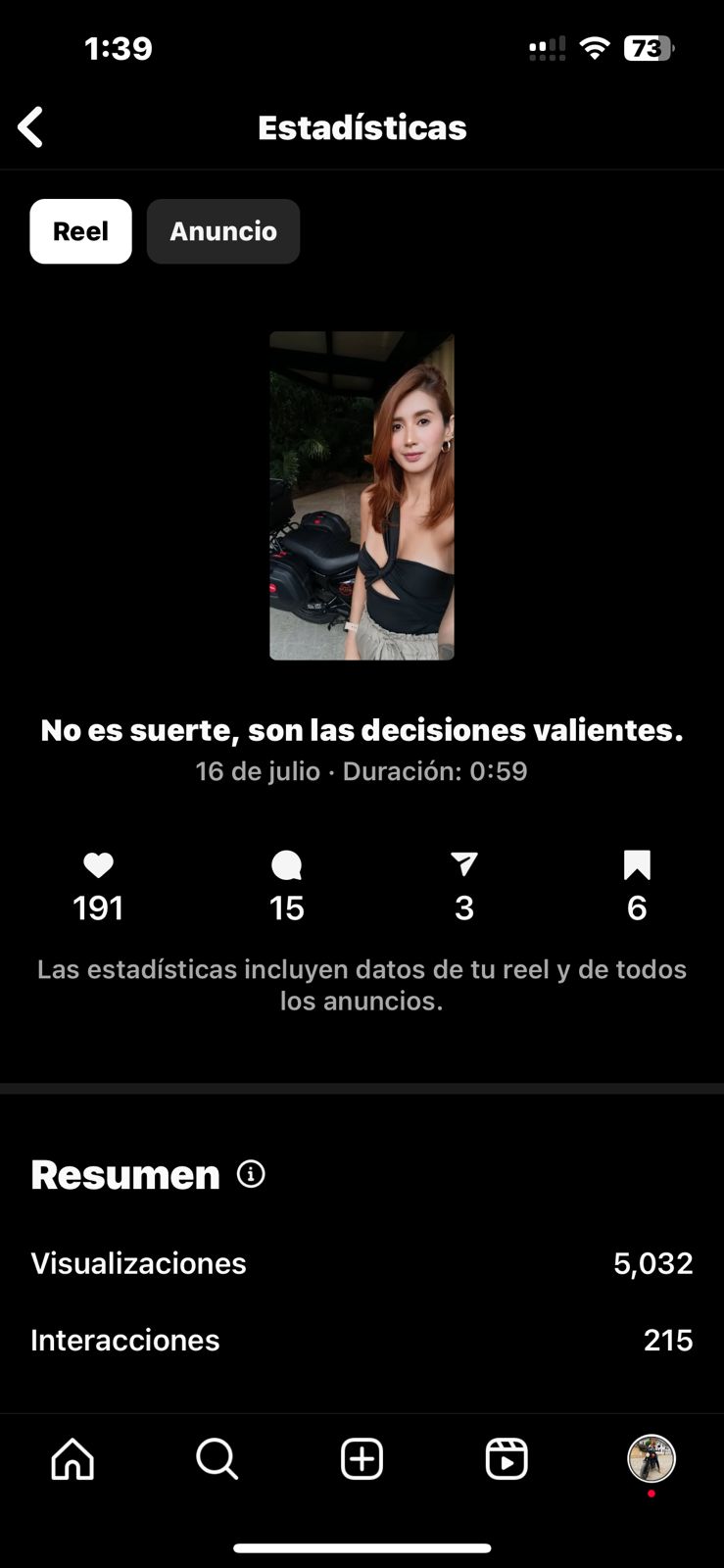Tap the reel title about decisiones valientes
724x1568 pixels.
[362, 729]
